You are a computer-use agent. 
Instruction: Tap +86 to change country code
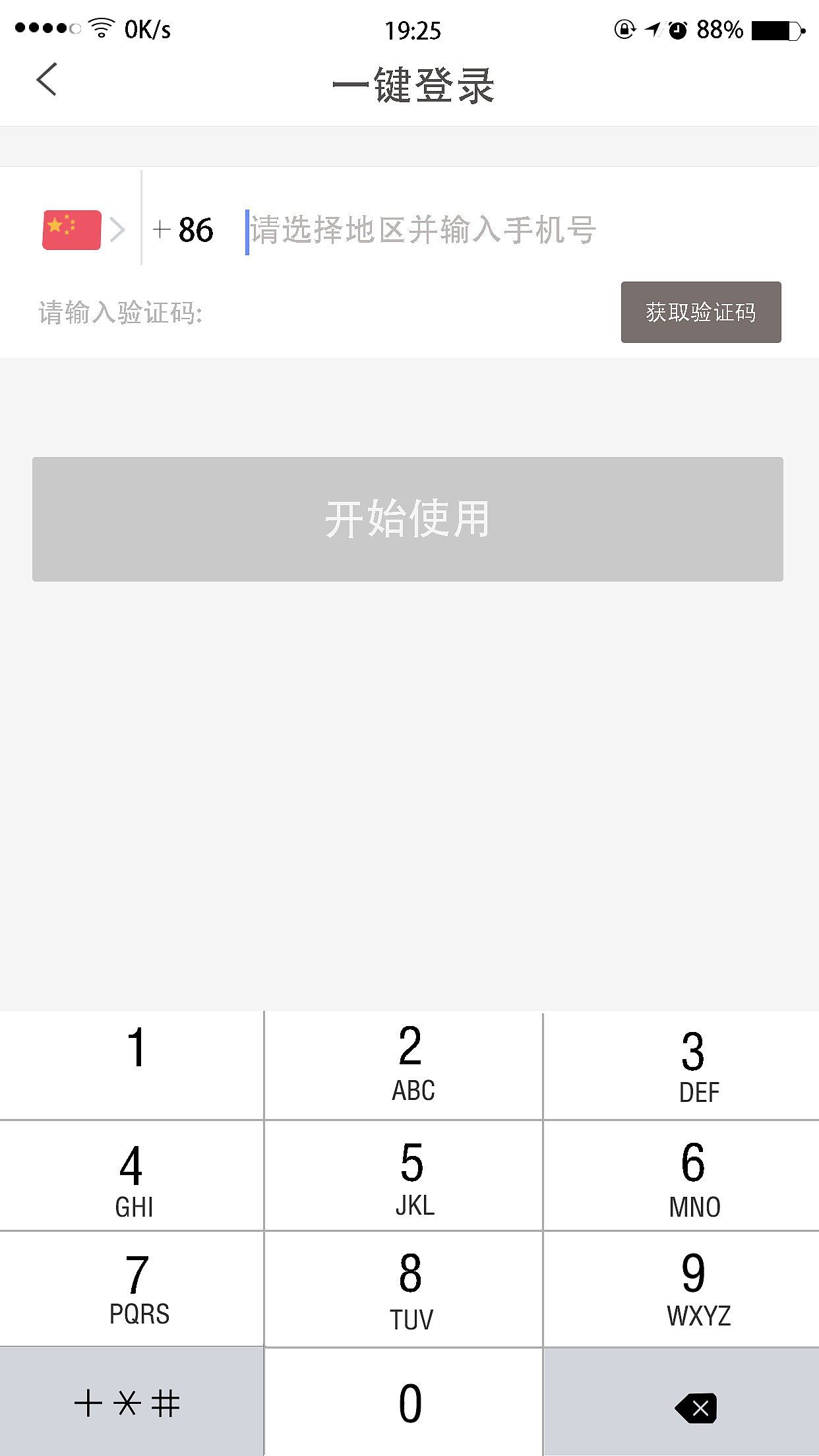coord(183,230)
